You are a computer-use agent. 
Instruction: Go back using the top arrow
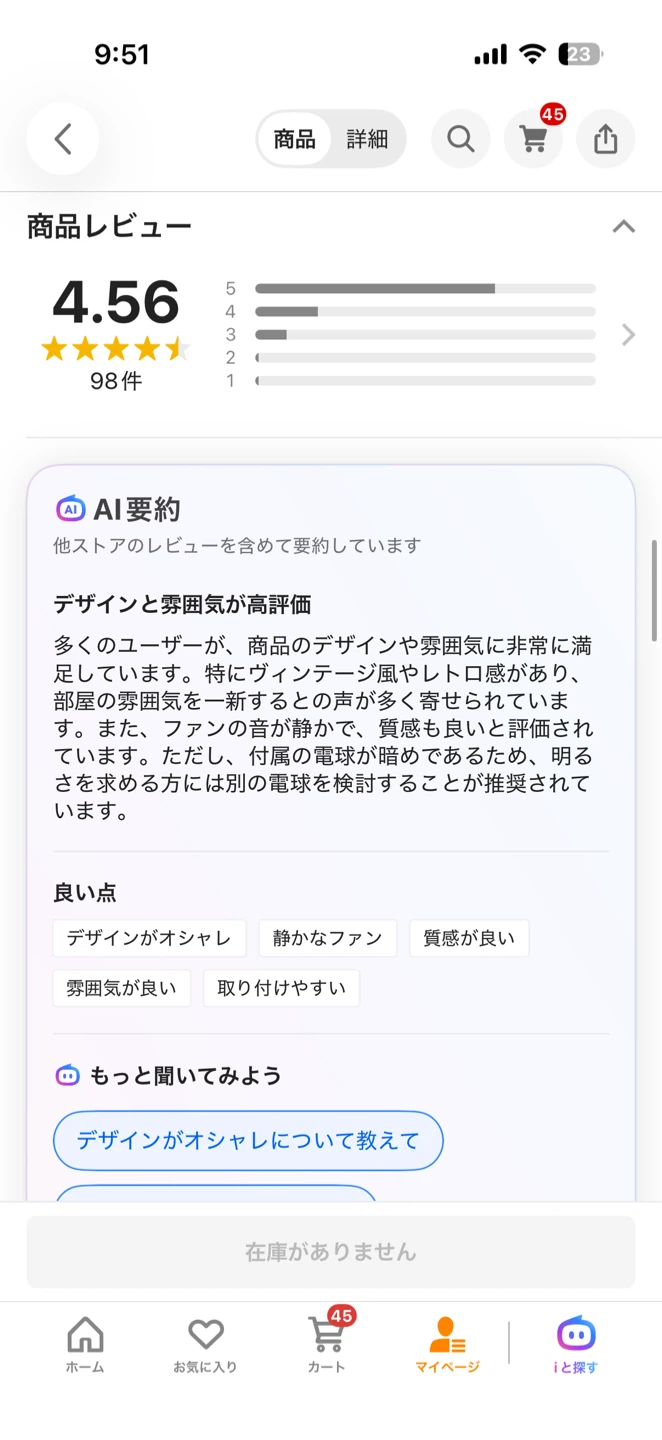pyautogui.click(x=63, y=139)
